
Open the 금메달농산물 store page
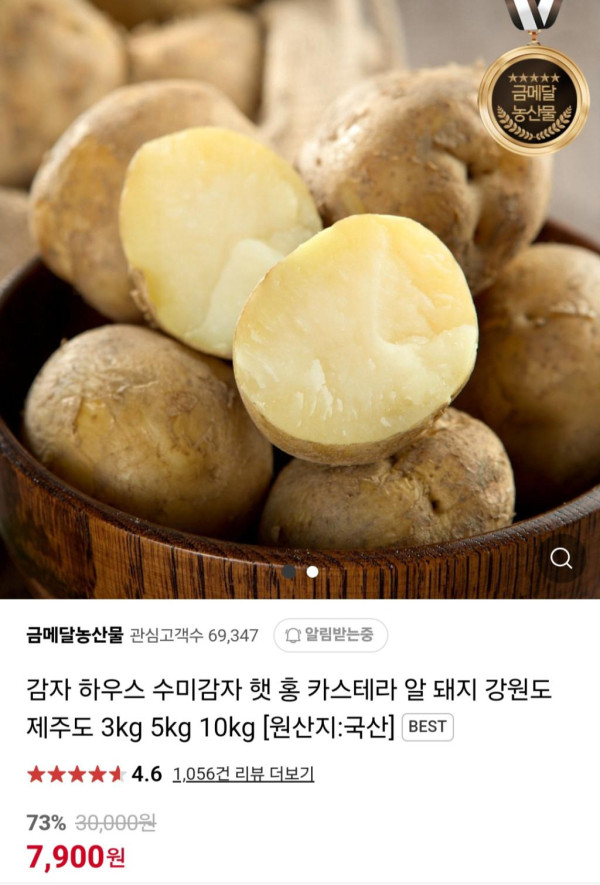pyautogui.click(x=74, y=635)
